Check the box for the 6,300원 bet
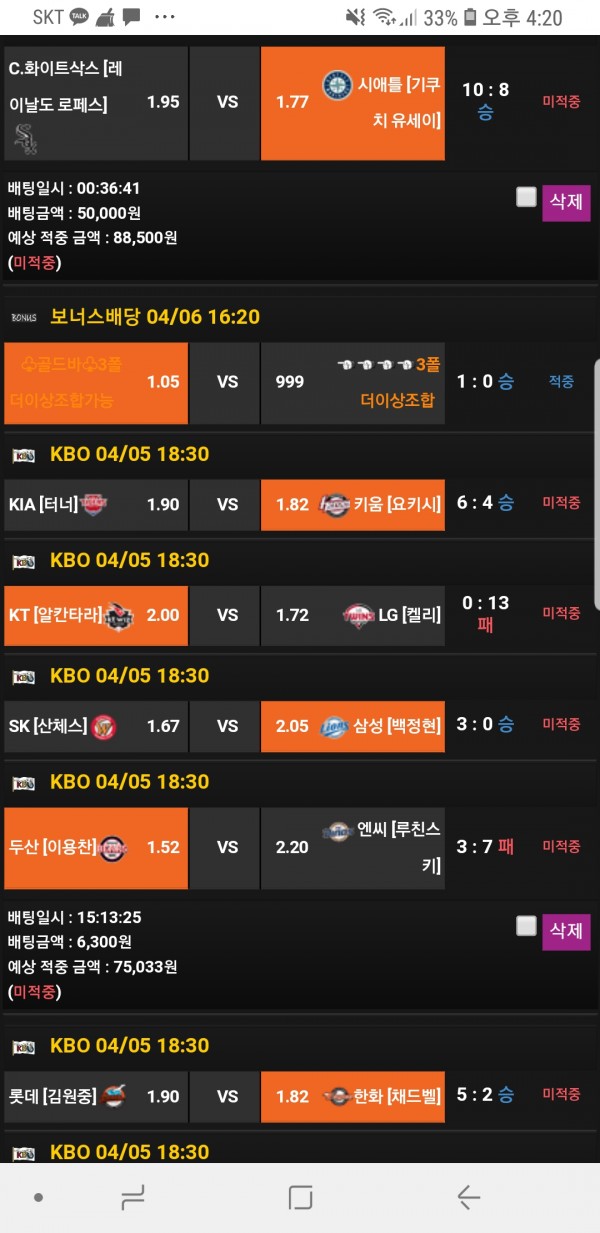Image resolution: width=600 pixels, height=1233 pixels. click(x=526, y=926)
